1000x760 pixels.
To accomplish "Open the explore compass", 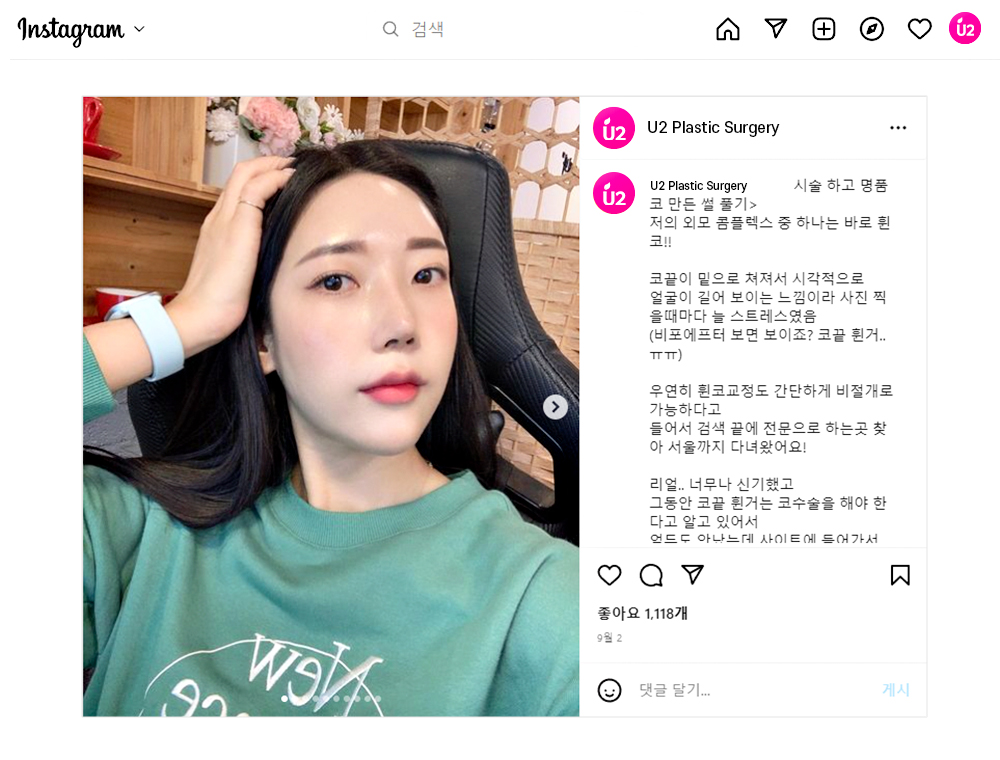I will pyautogui.click(x=872, y=29).
